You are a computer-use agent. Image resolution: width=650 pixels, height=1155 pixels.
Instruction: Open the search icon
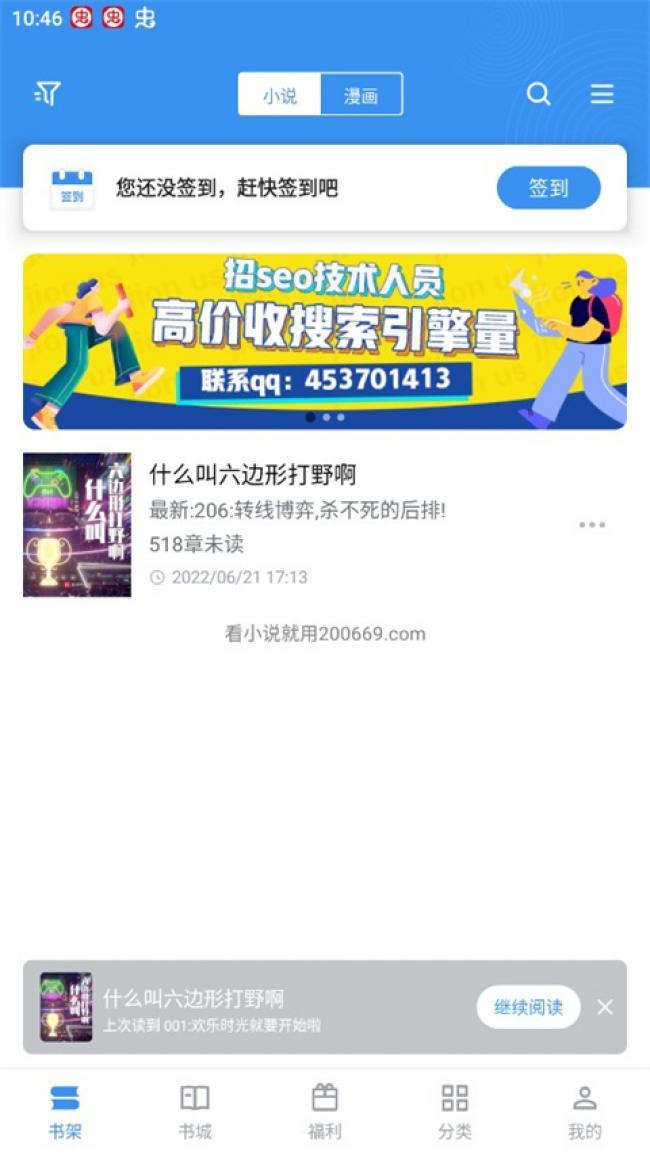[x=538, y=94]
